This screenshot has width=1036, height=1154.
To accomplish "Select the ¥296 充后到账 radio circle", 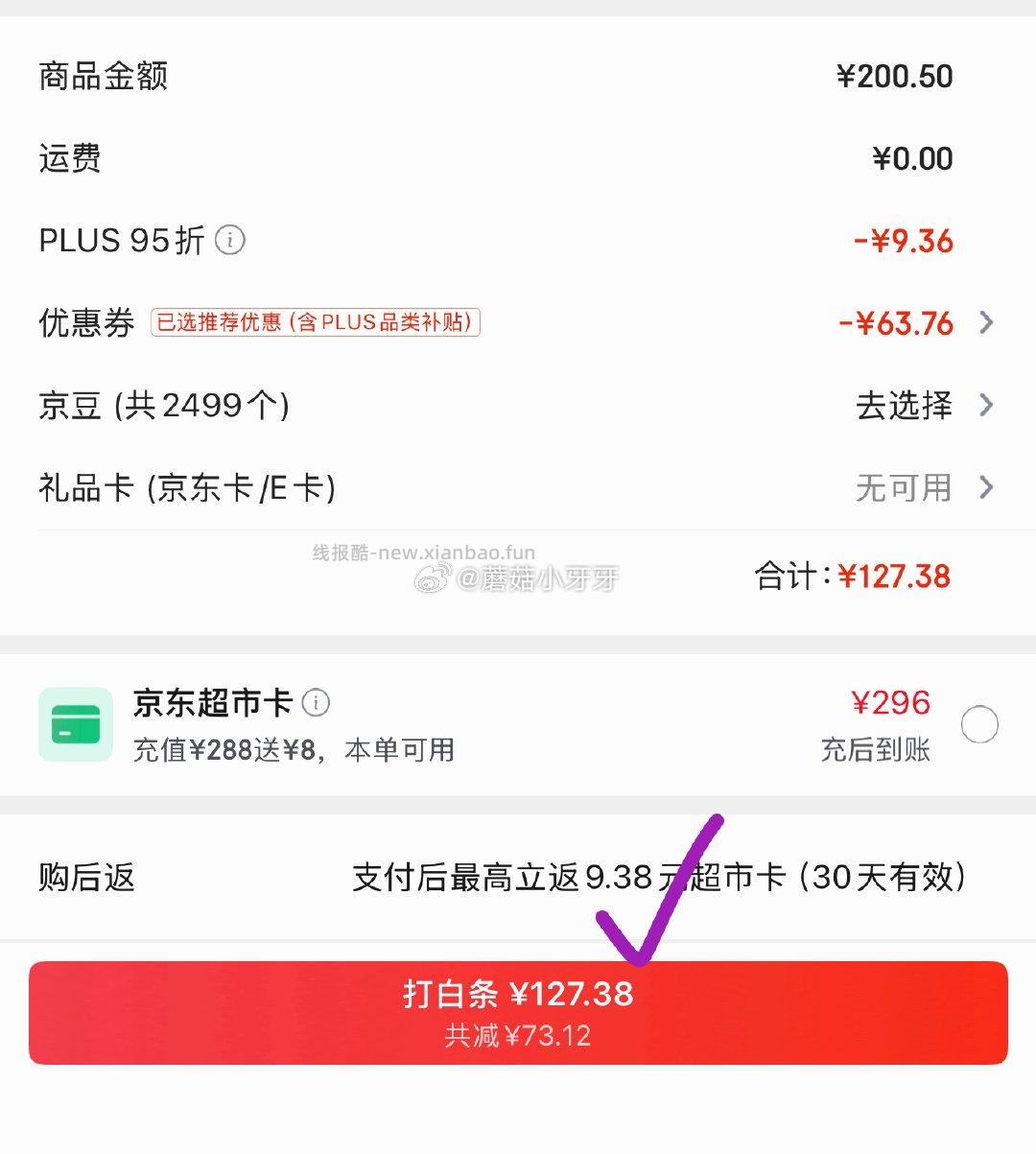I will point(980,725).
